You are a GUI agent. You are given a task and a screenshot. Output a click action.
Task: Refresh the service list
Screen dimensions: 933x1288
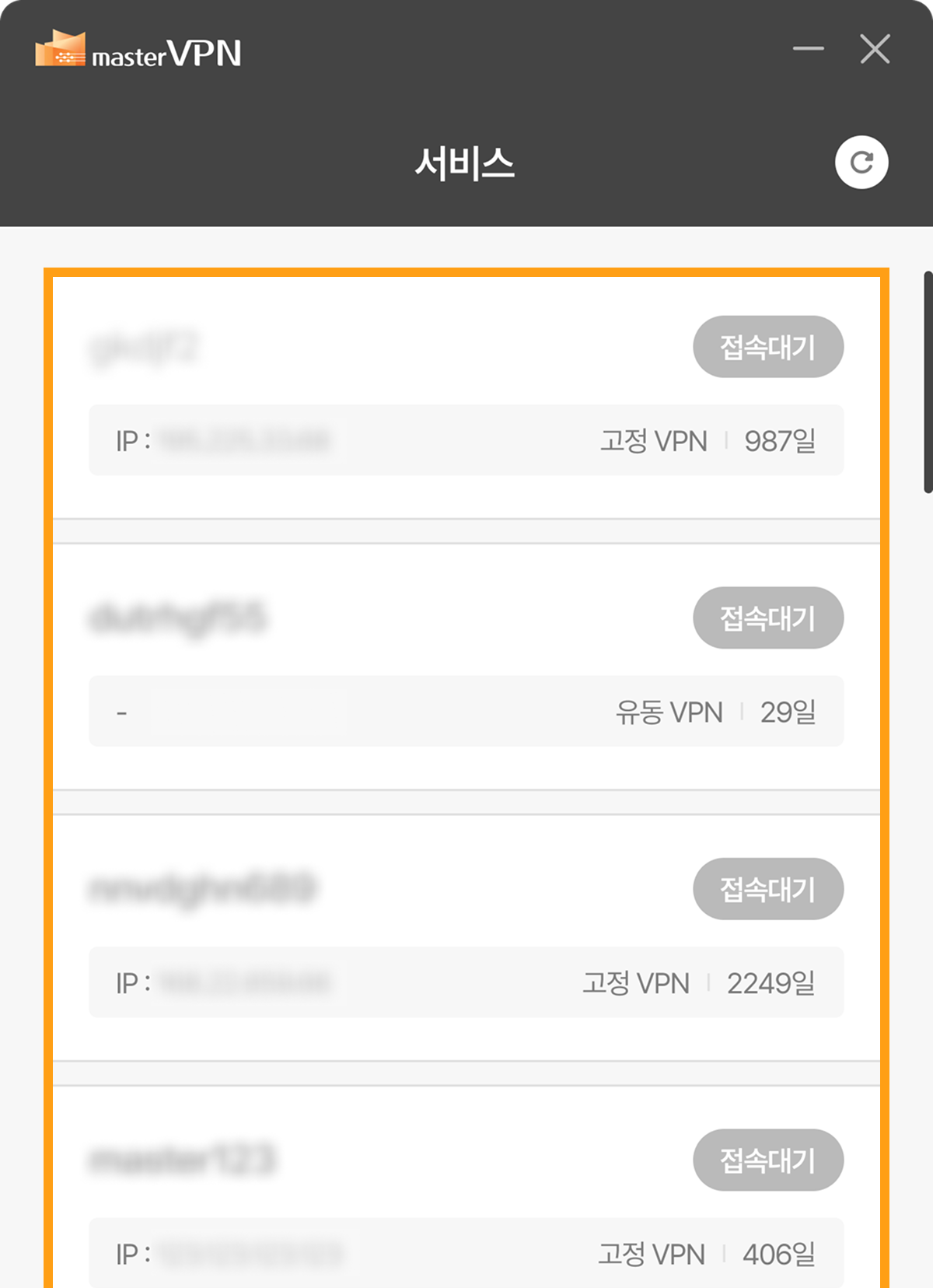(861, 163)
